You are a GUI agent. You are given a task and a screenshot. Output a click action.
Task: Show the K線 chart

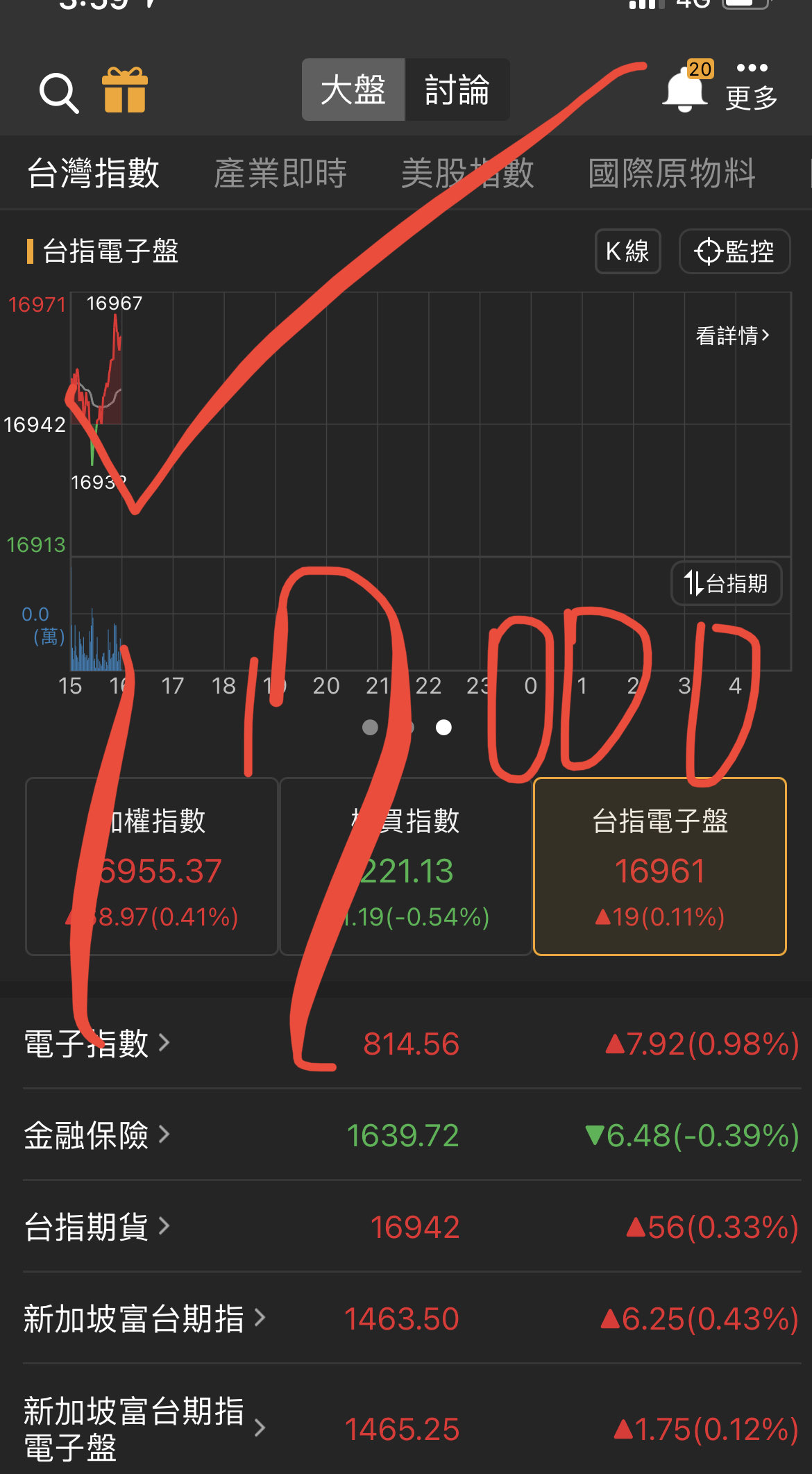[627, 251]
